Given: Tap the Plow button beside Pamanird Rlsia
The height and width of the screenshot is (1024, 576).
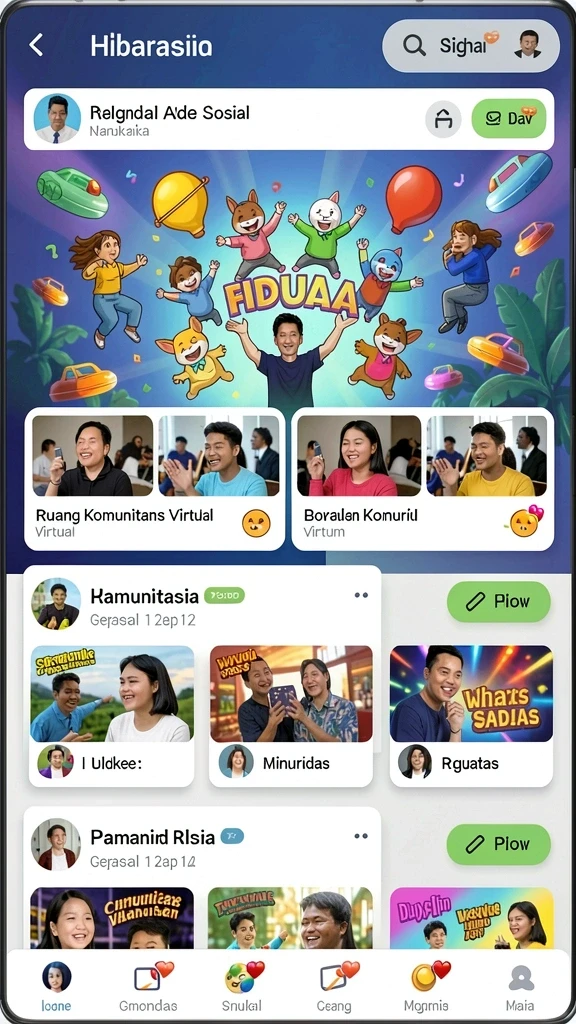Looking at the screenshot, I should [498, 844].
